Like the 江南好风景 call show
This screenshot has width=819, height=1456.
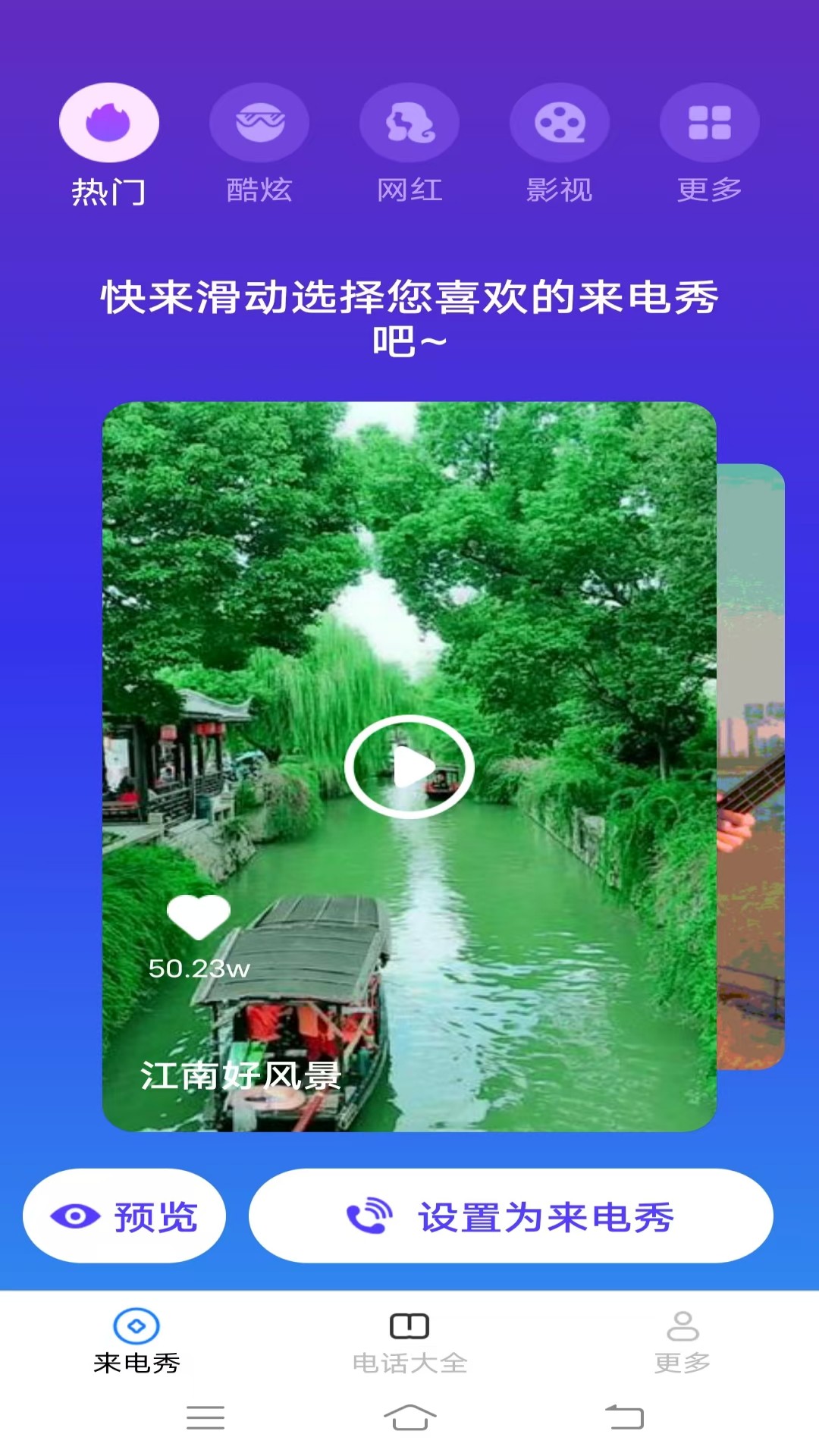pos(199,916)
